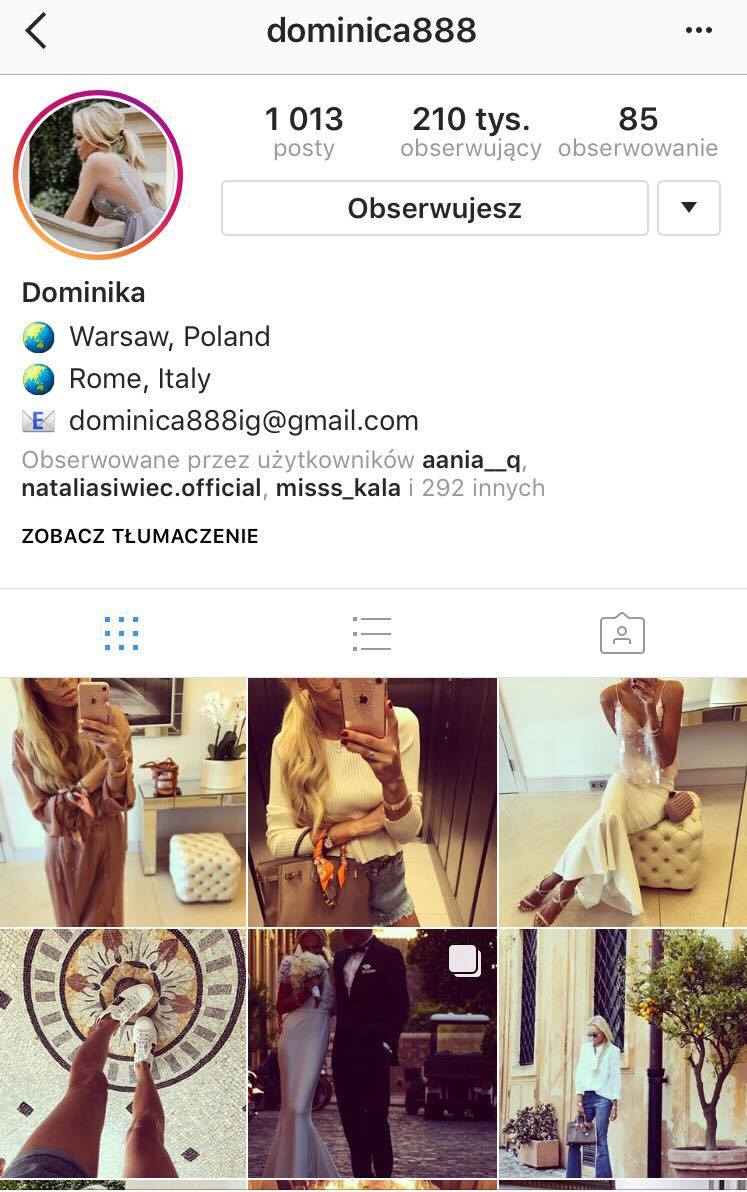Open the three-dot options menu

[x=699, y=31]
